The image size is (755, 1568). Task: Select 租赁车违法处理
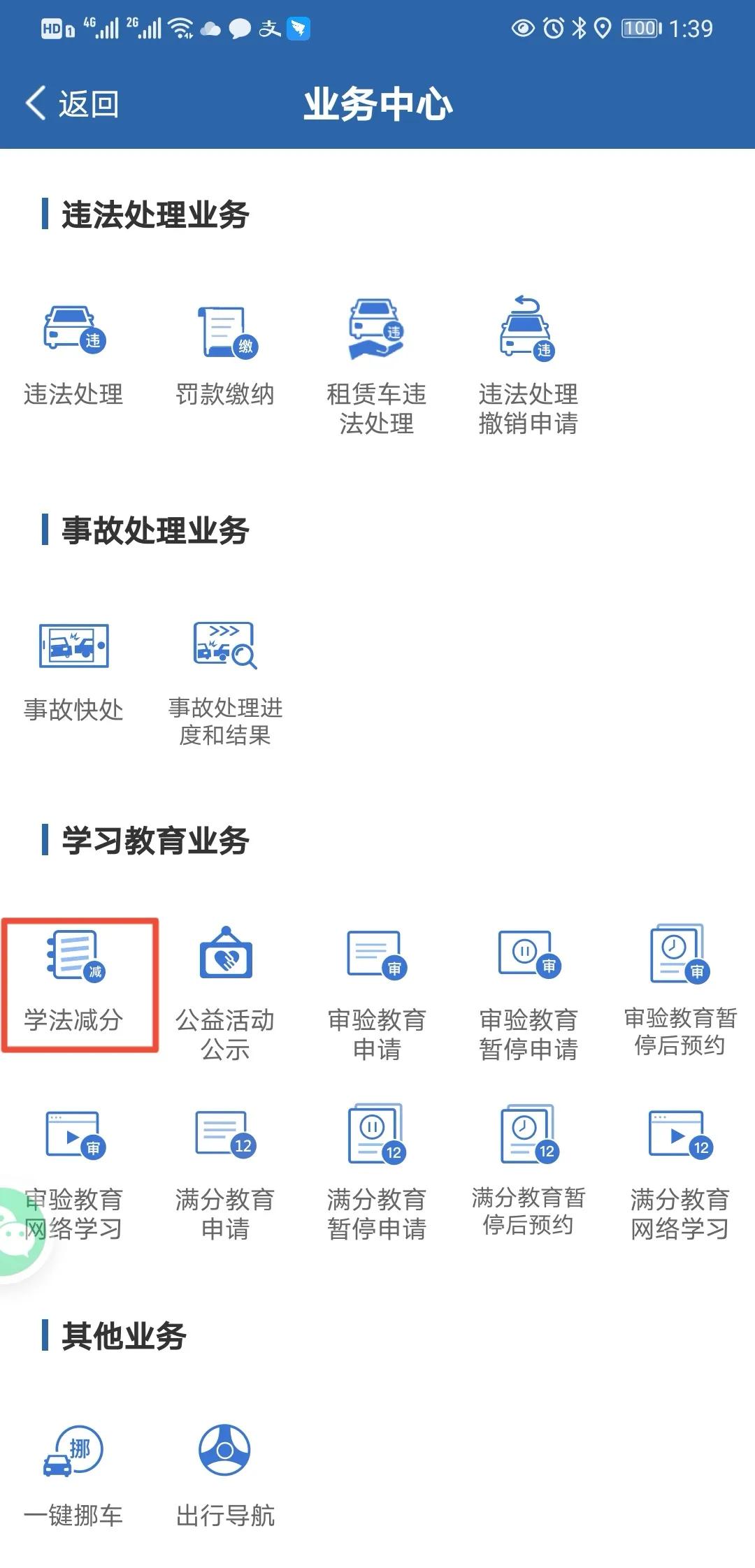376,367
